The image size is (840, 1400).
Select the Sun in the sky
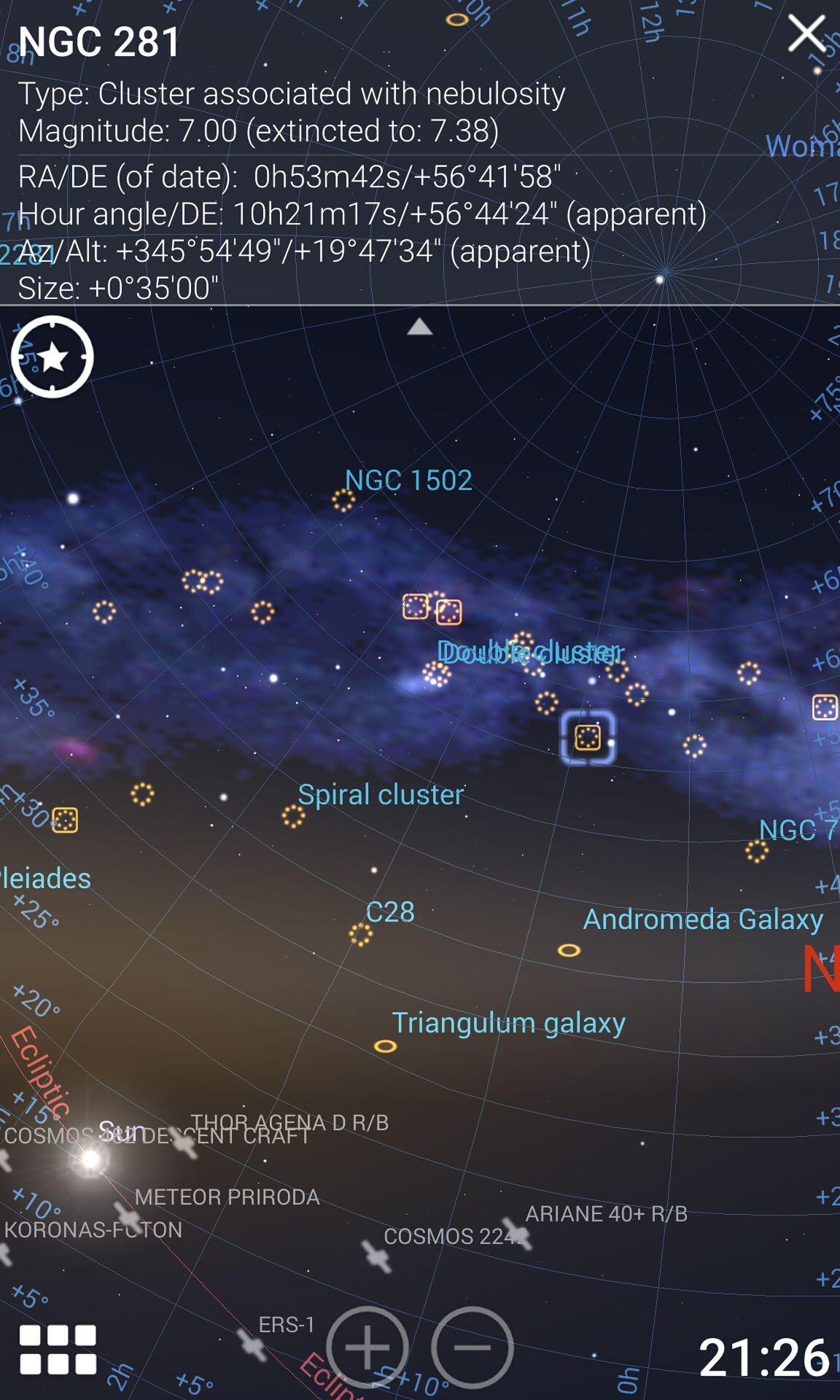(90, 1159)
